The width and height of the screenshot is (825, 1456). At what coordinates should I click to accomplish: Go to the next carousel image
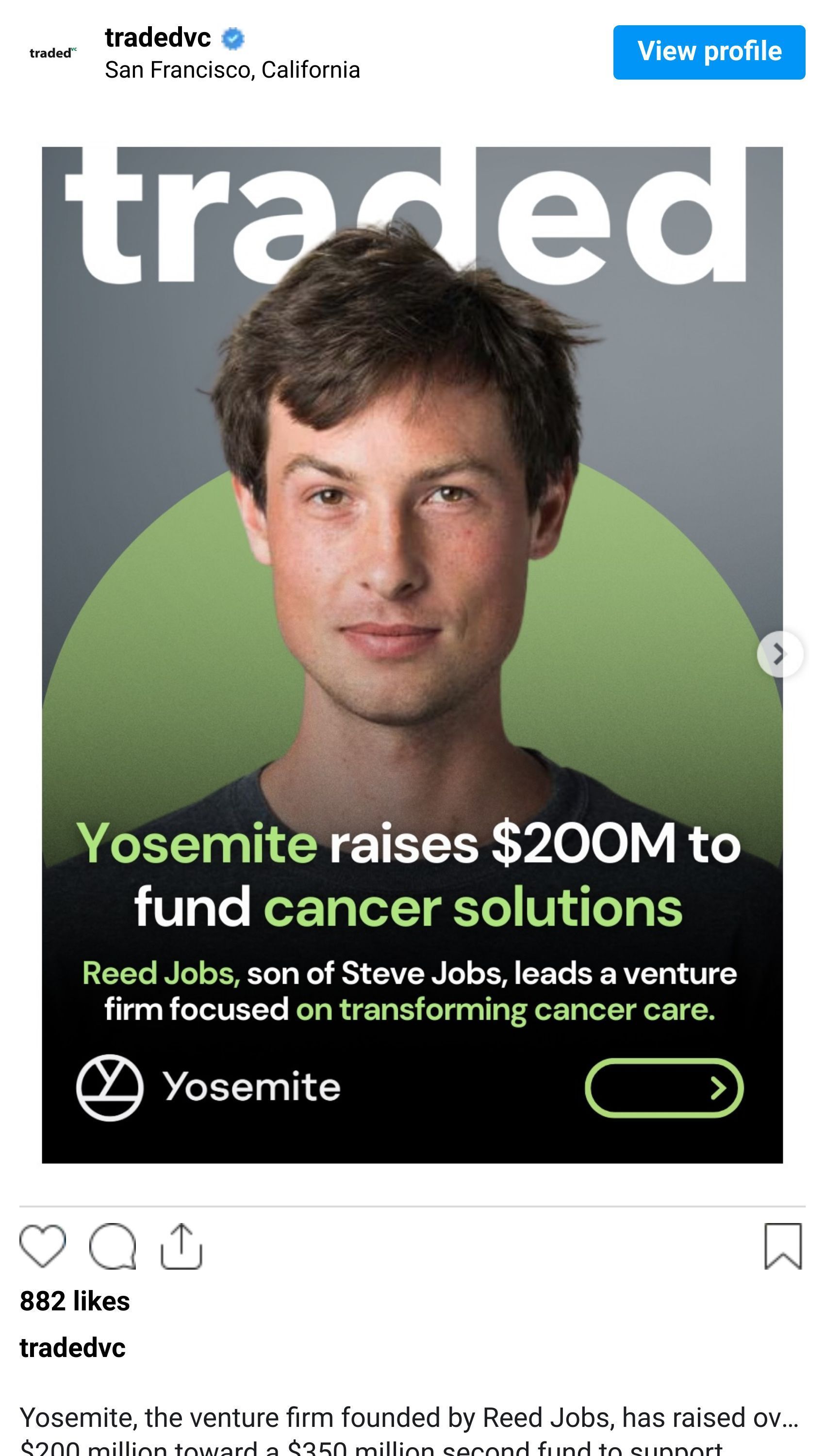point(780,654)
